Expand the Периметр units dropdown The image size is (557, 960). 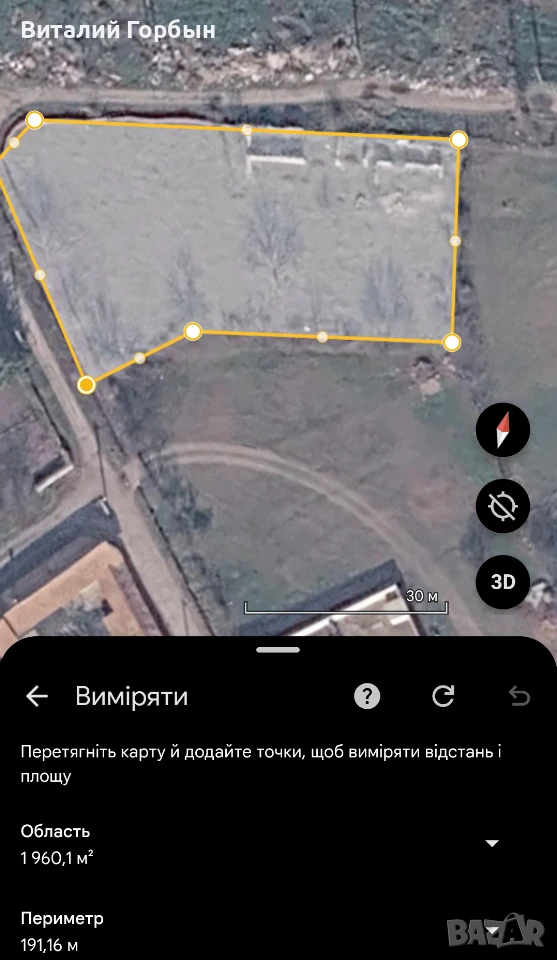click(x=492, y=931)
